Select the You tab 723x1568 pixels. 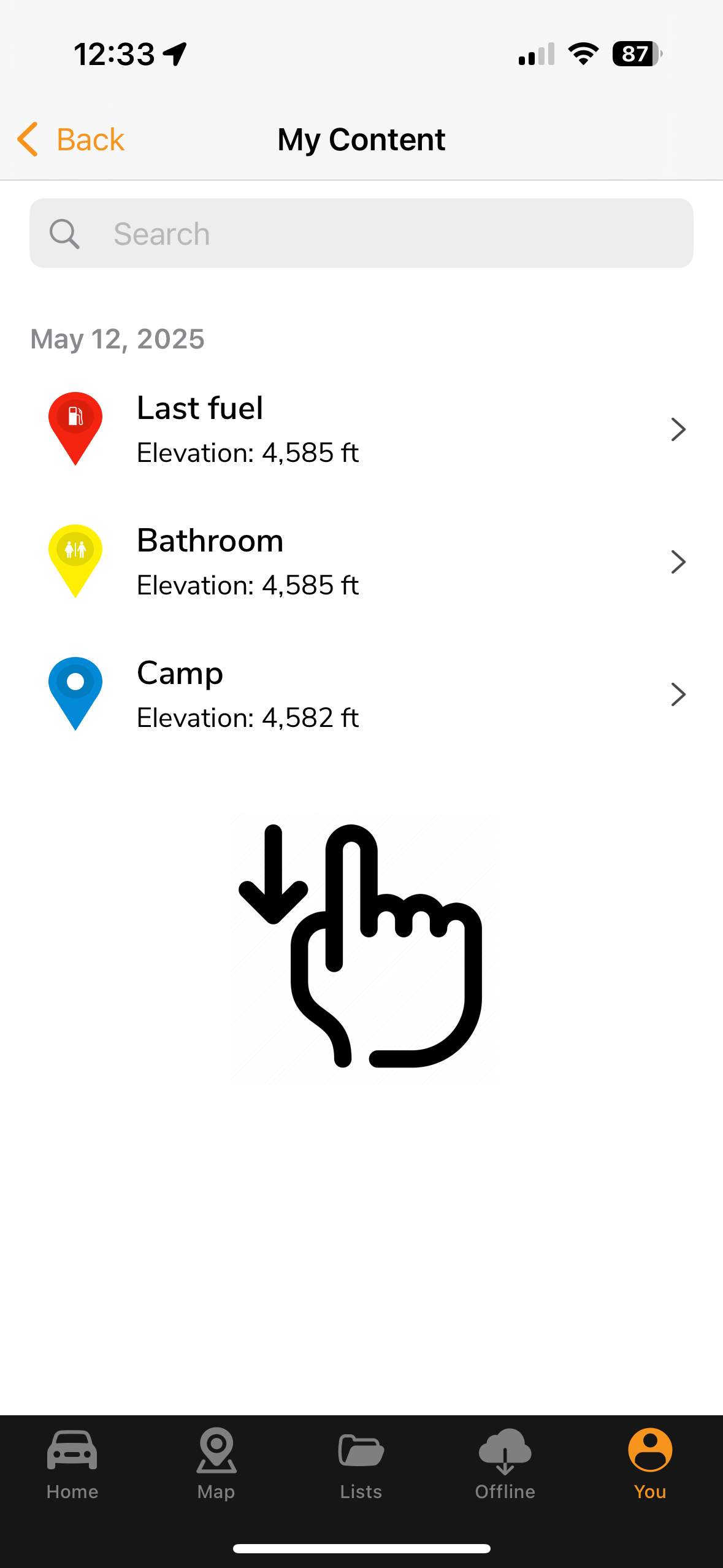pos(650,1464)
